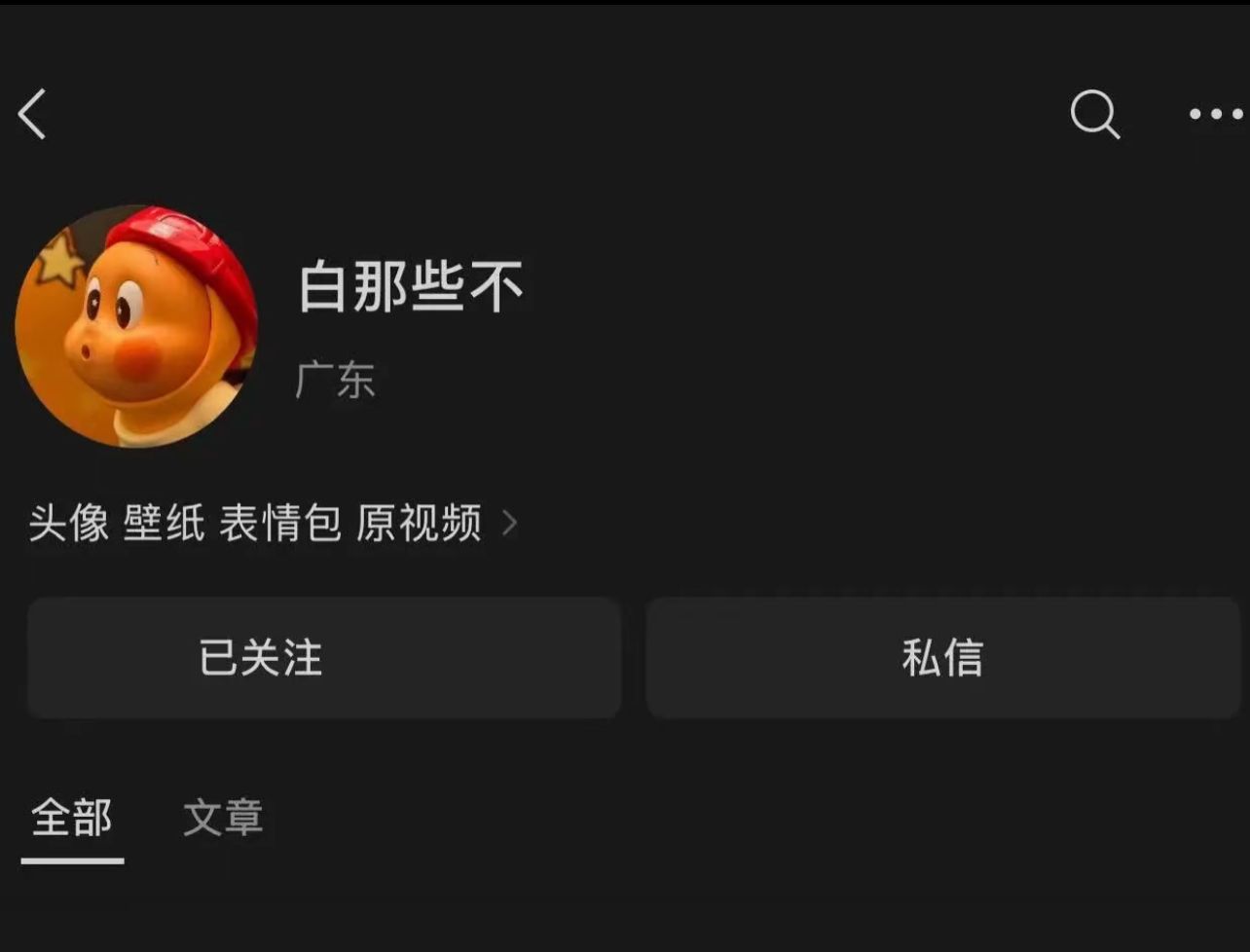Tap the 已关注 button to unfollow
This screenshot has width=1250, height=952.
coord(324,658)
